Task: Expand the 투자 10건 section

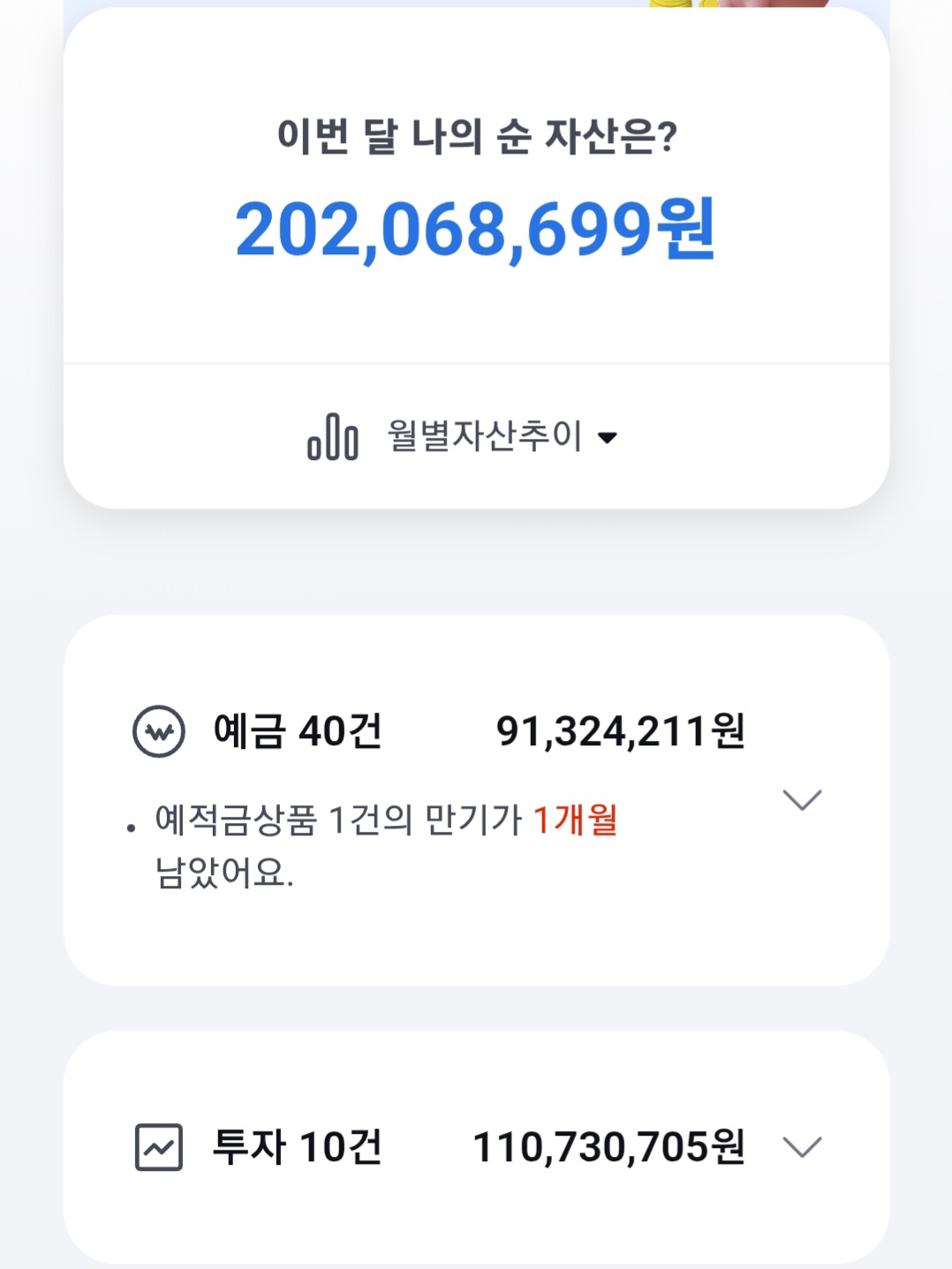Action: coord(802,1147)
